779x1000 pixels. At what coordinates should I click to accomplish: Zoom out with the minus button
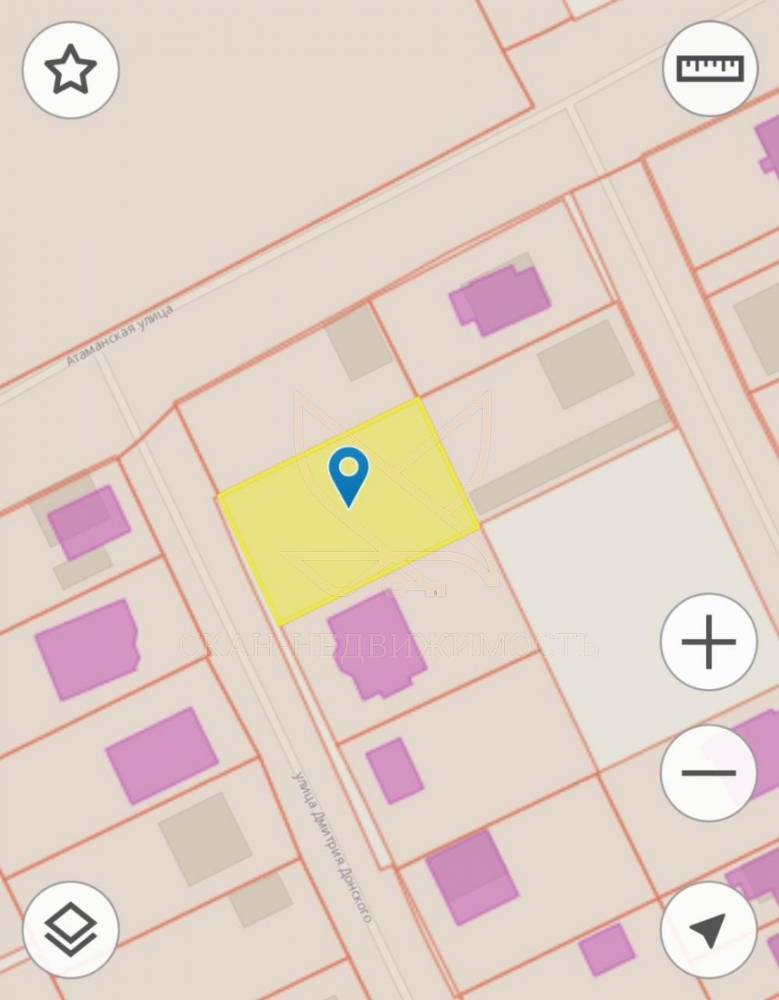708,772
